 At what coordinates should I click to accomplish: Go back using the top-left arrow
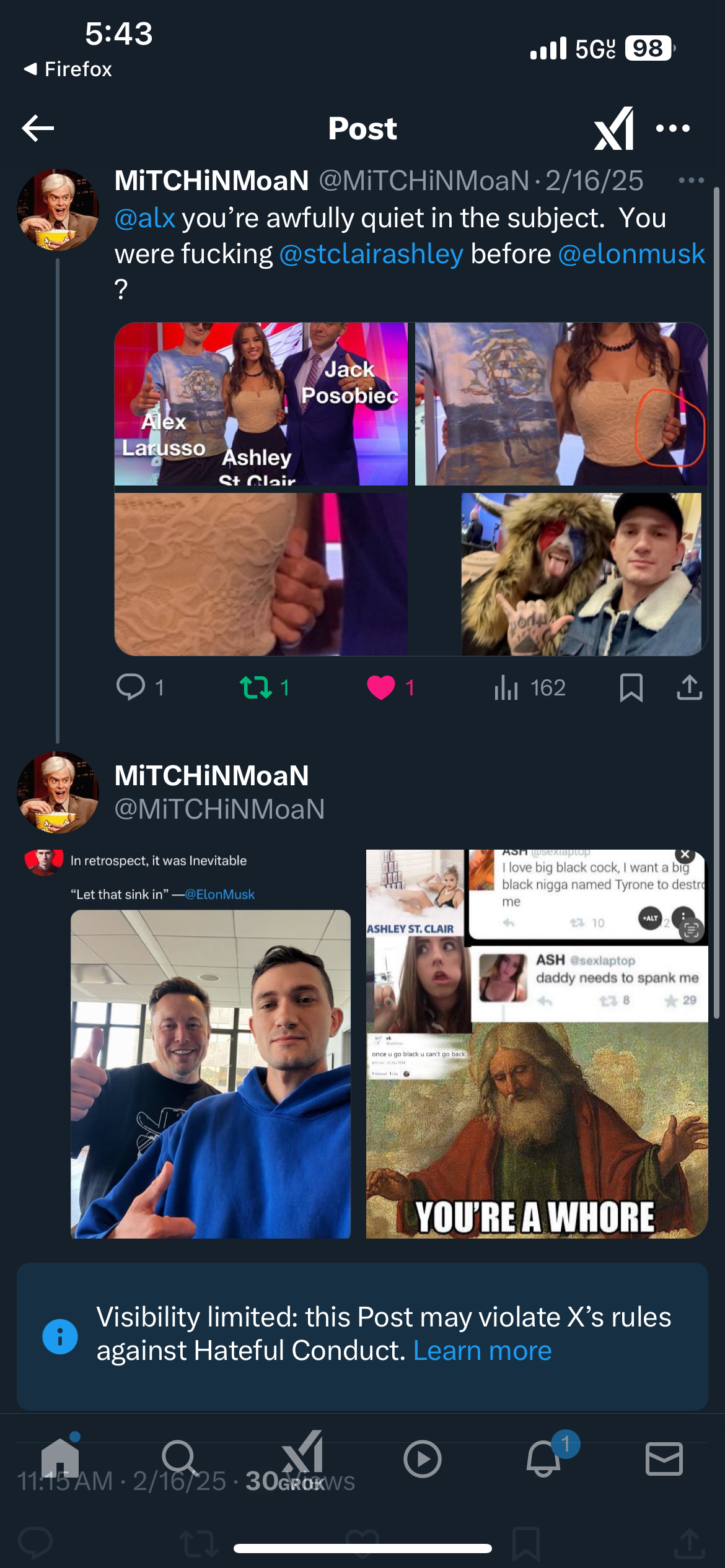[38, 128]
